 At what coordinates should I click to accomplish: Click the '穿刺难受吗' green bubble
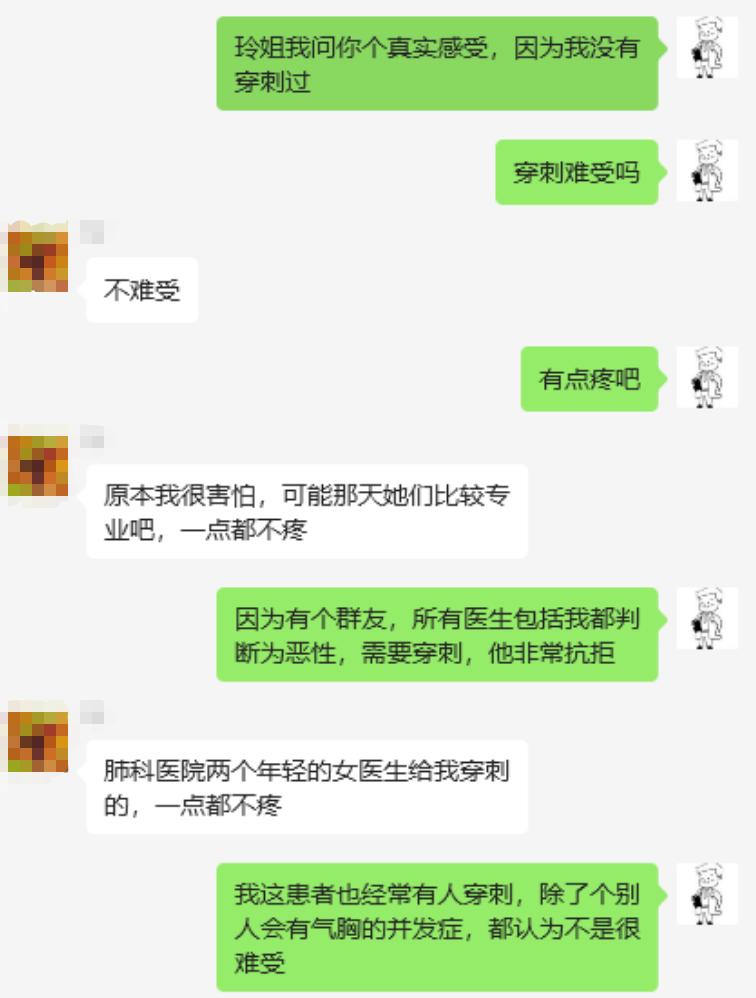580,174
